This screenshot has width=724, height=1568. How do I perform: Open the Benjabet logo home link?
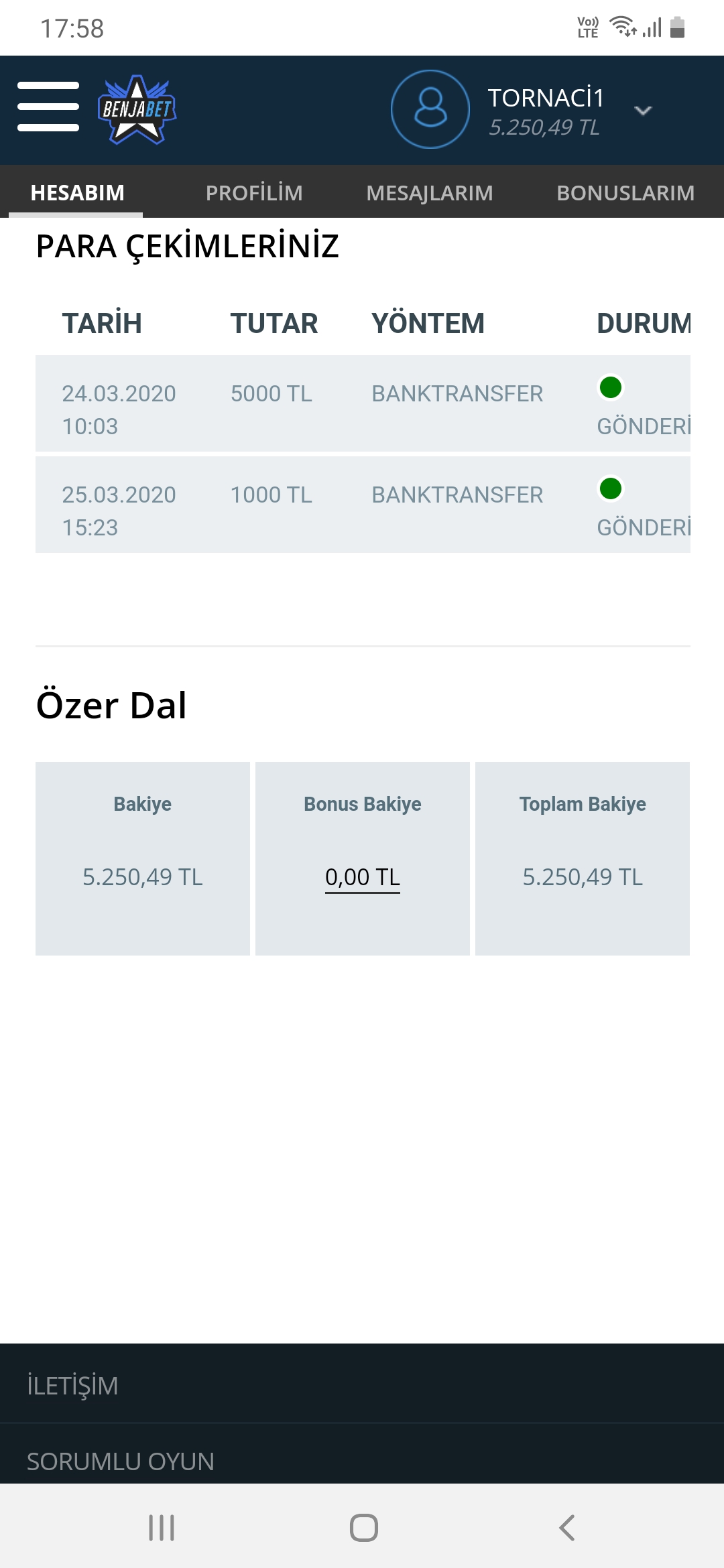[x=137, y=109]
